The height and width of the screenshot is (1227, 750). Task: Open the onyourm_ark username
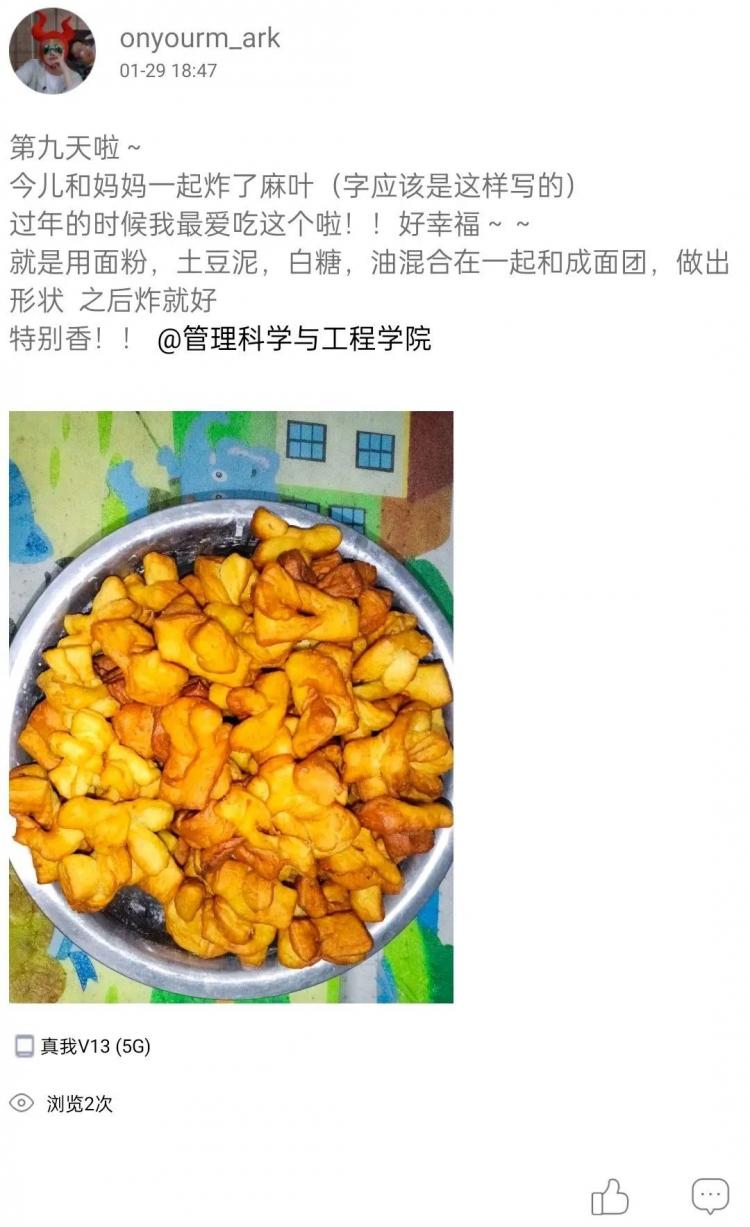tap(199, 39)
